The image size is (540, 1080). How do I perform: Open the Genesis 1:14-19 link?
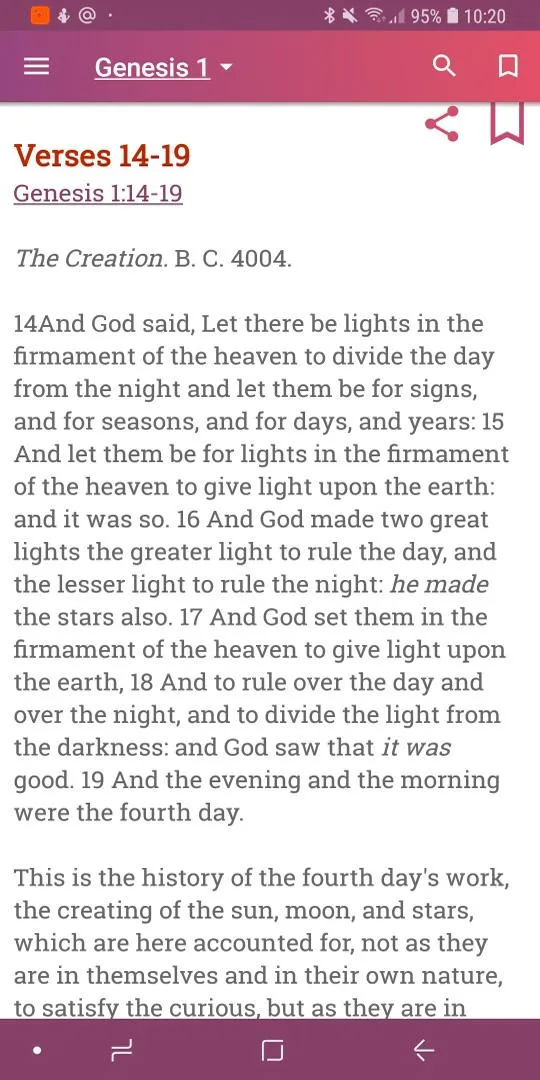click(x=98, y=194)
